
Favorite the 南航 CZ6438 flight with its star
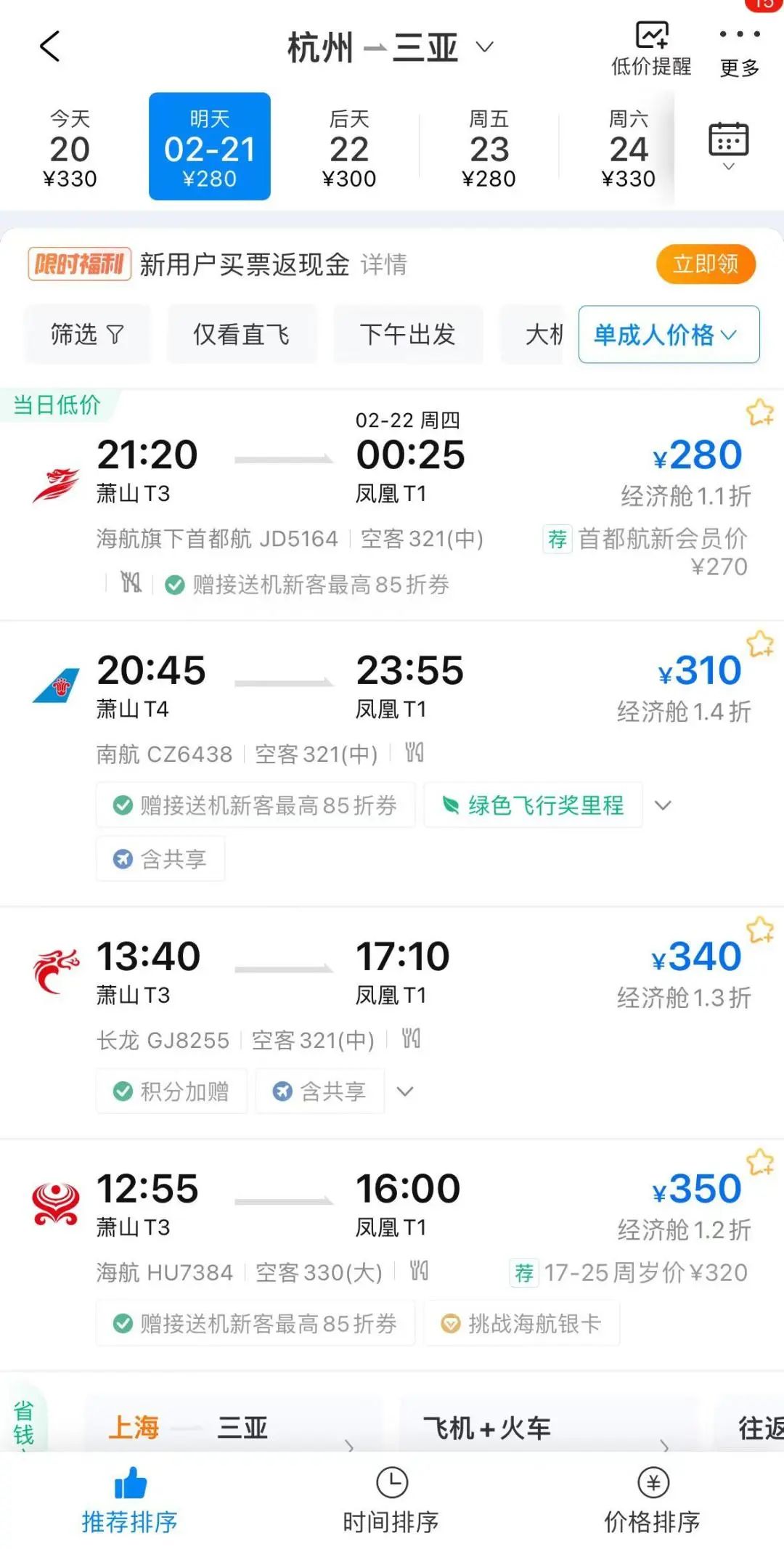tap(759, 643)
